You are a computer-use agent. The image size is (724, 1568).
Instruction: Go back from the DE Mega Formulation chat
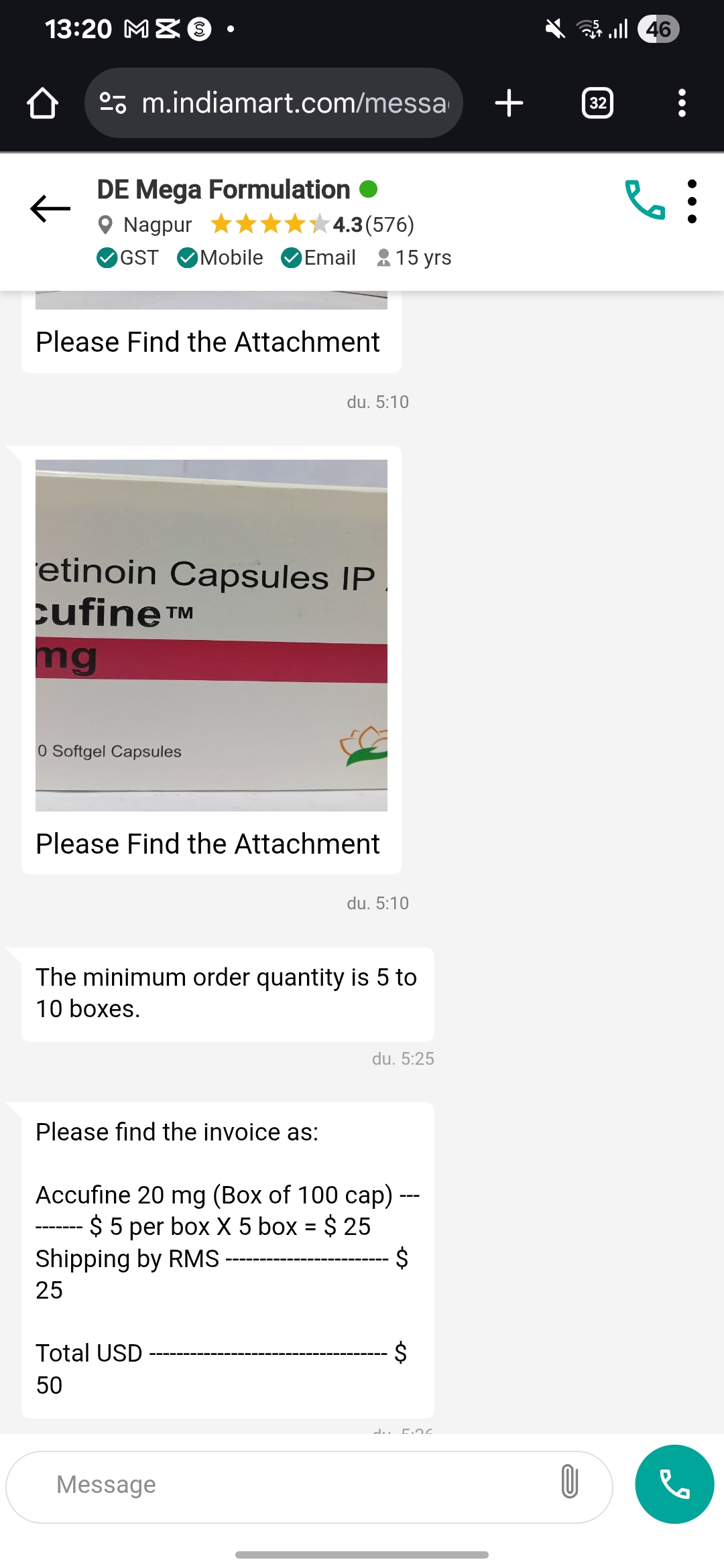coord(50,208)
